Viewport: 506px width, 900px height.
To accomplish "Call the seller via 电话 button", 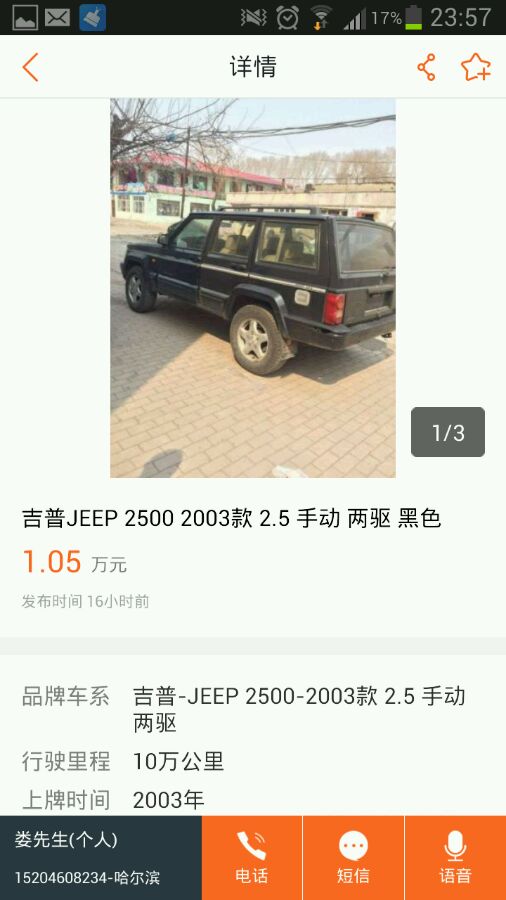I will [x=252, y=858].
